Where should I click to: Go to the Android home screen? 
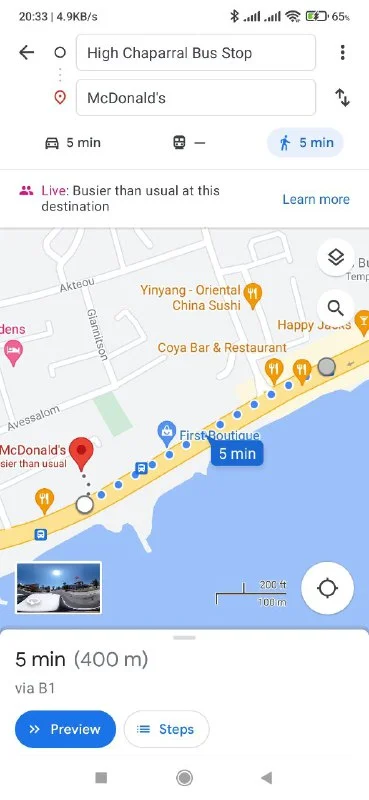point(184,778)
